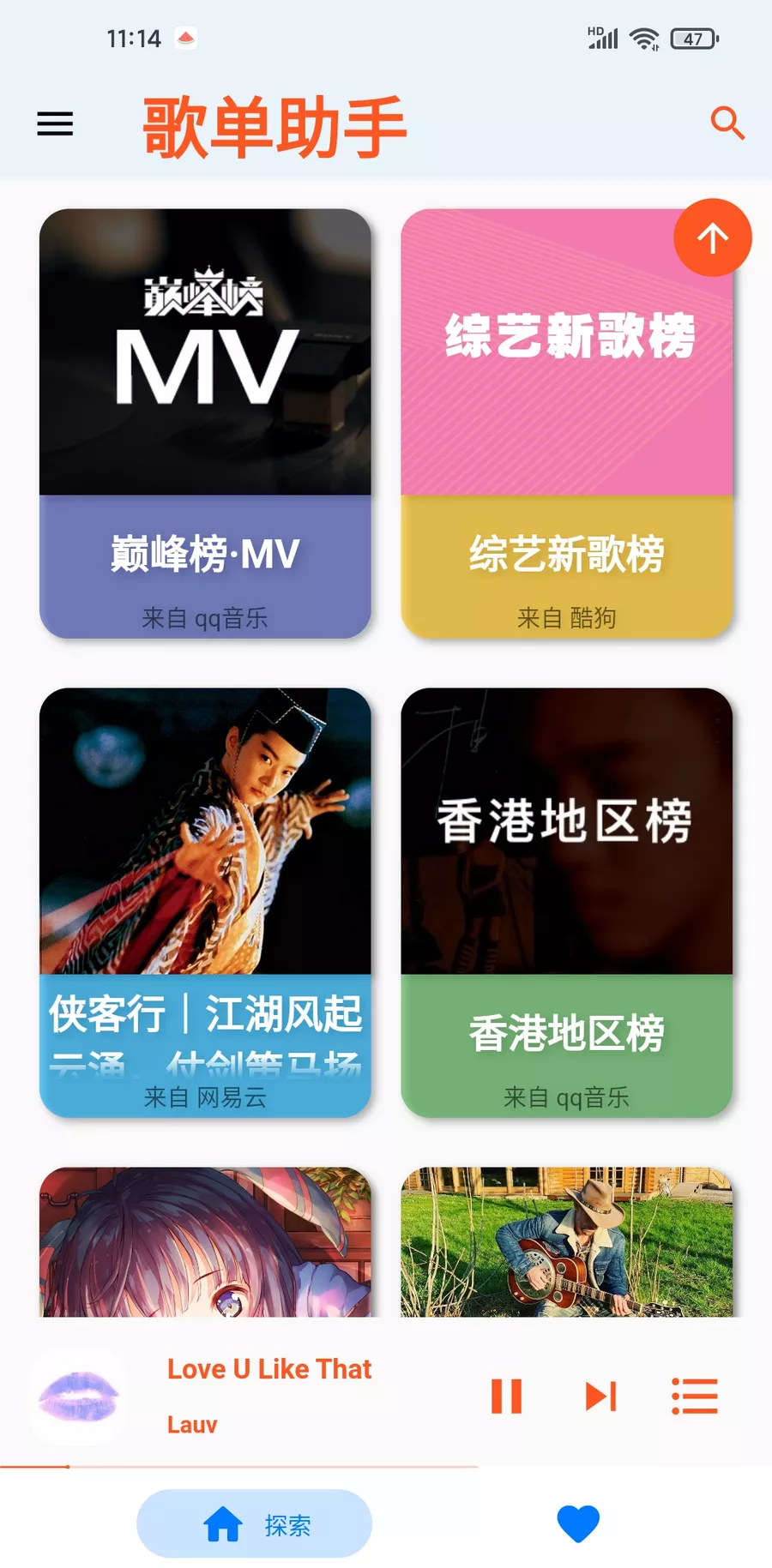Click the song title Love U Like That
The image size is (772, 1568).
point(269,1368)
